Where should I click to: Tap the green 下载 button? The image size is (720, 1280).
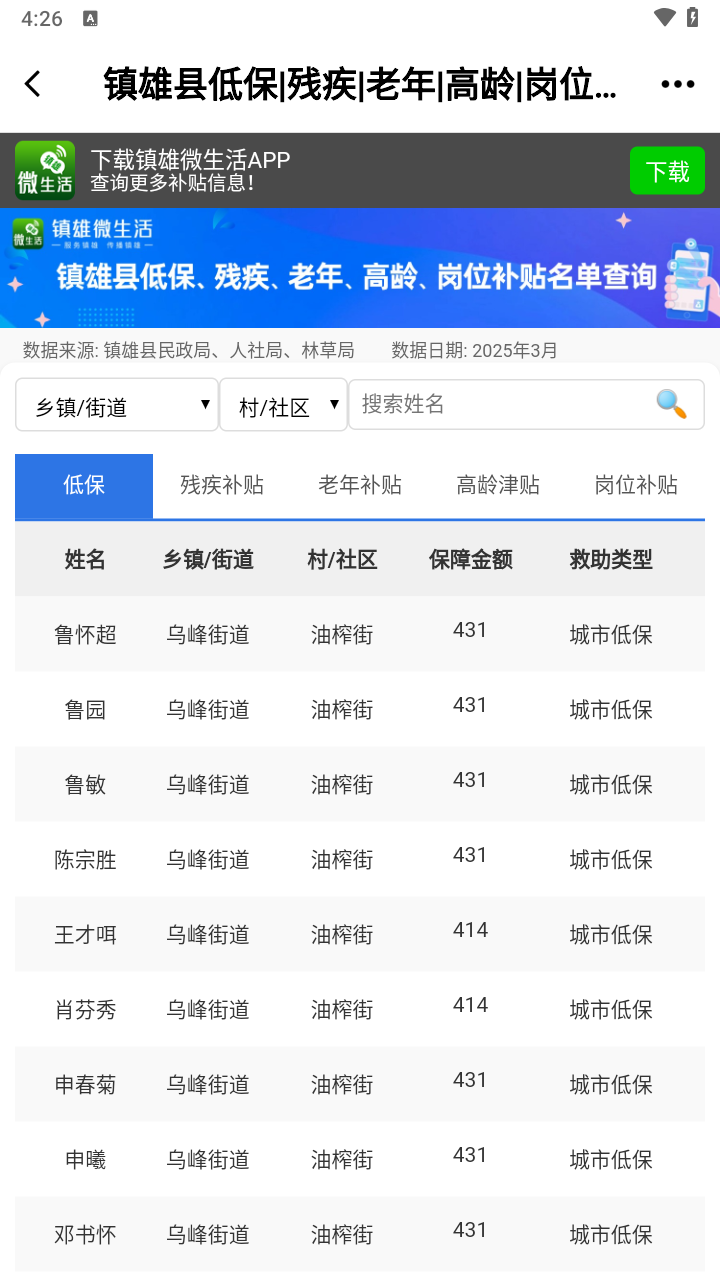(x=666, y=171)
